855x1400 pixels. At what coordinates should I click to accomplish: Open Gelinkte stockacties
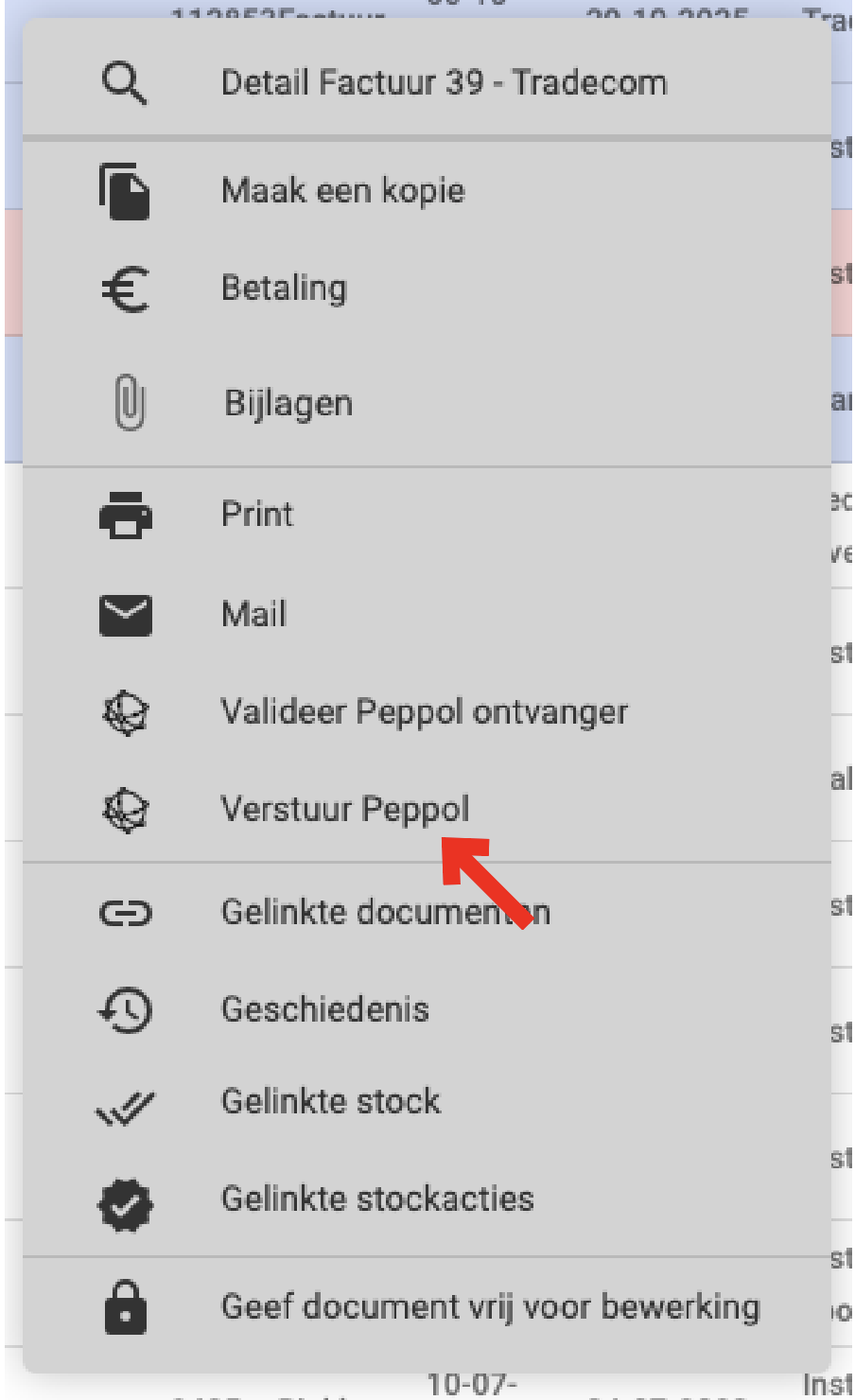tap(376, 1199)
